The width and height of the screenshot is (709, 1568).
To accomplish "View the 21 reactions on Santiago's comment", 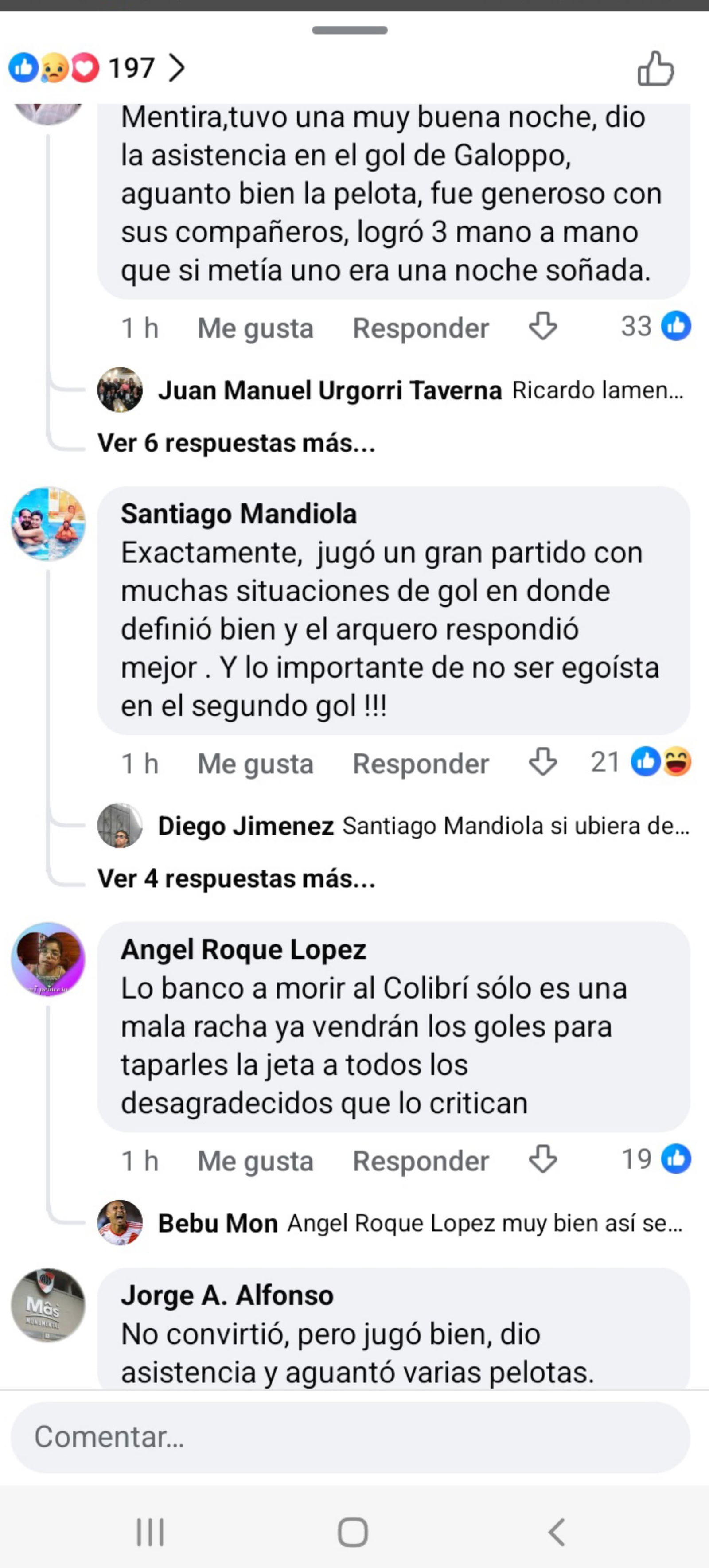I will (641, 762).
